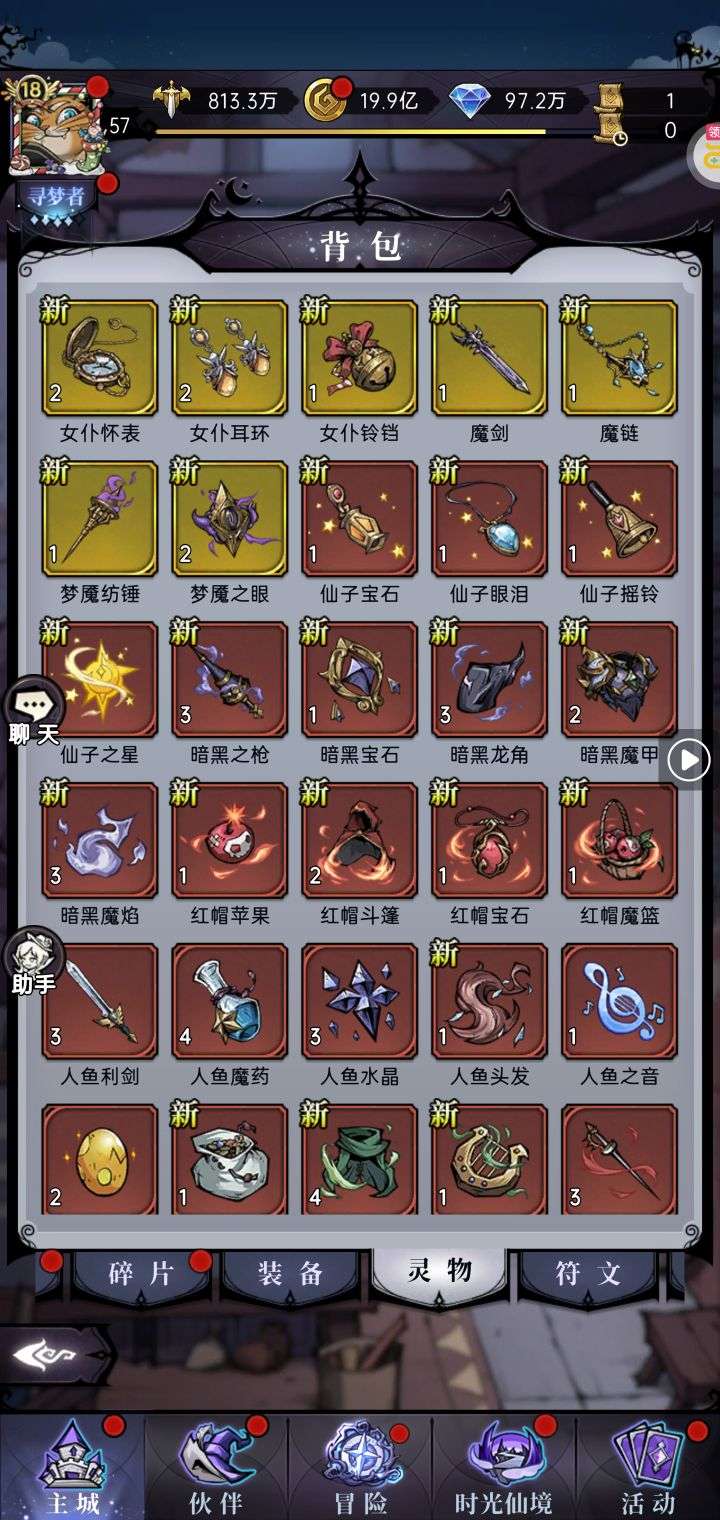Select the 红帽苹果 item

(x=229, y=841)
